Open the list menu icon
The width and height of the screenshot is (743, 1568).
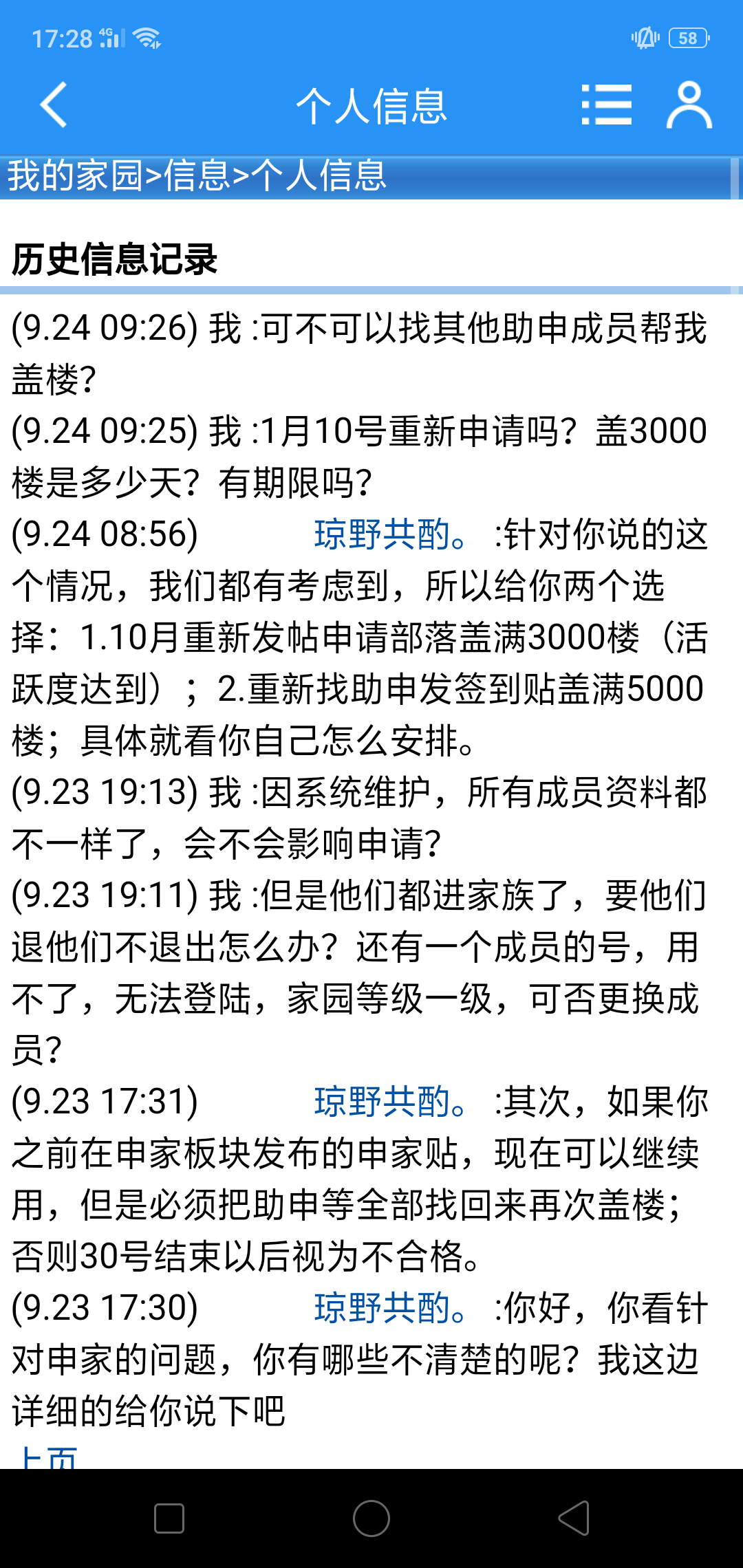(x=606, y=105)
